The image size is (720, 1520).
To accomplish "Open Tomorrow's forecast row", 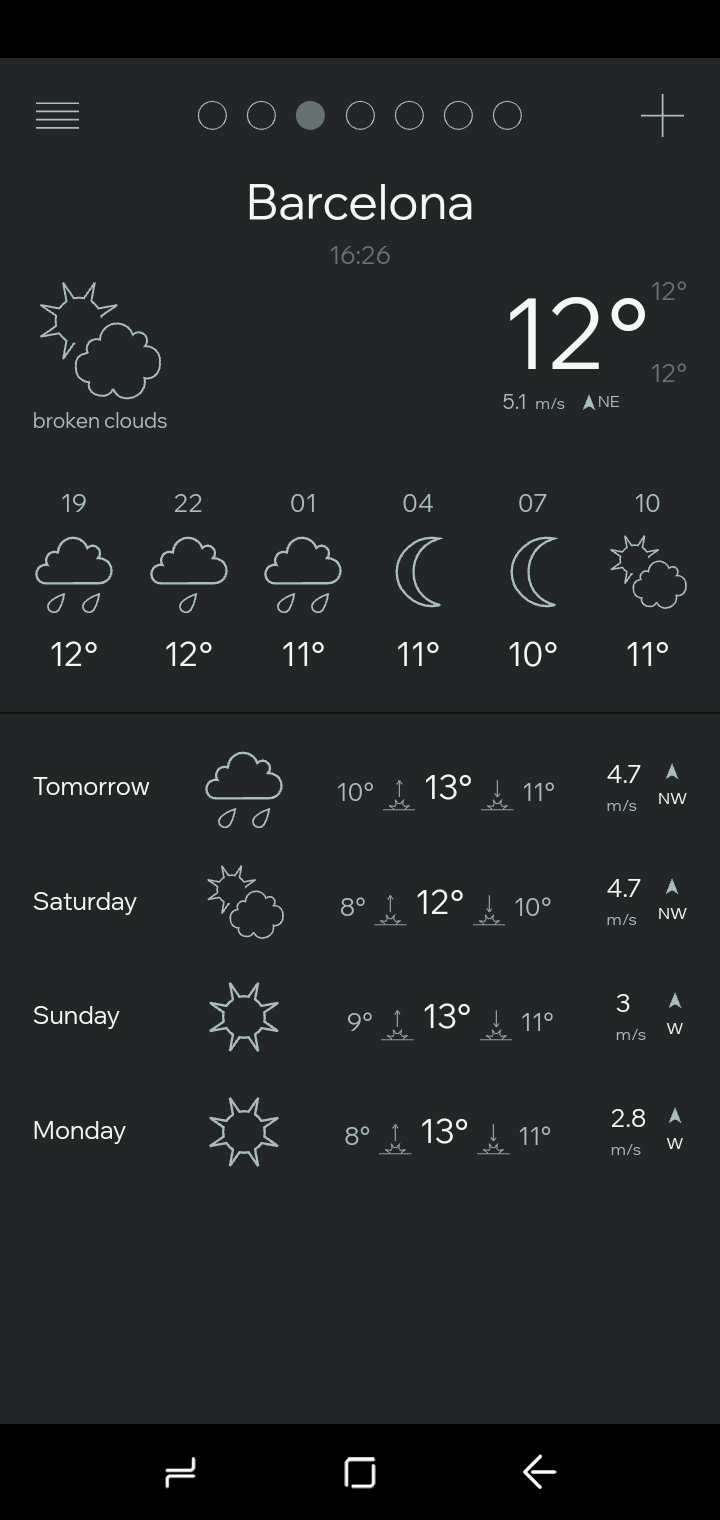I will coord(360,788).
